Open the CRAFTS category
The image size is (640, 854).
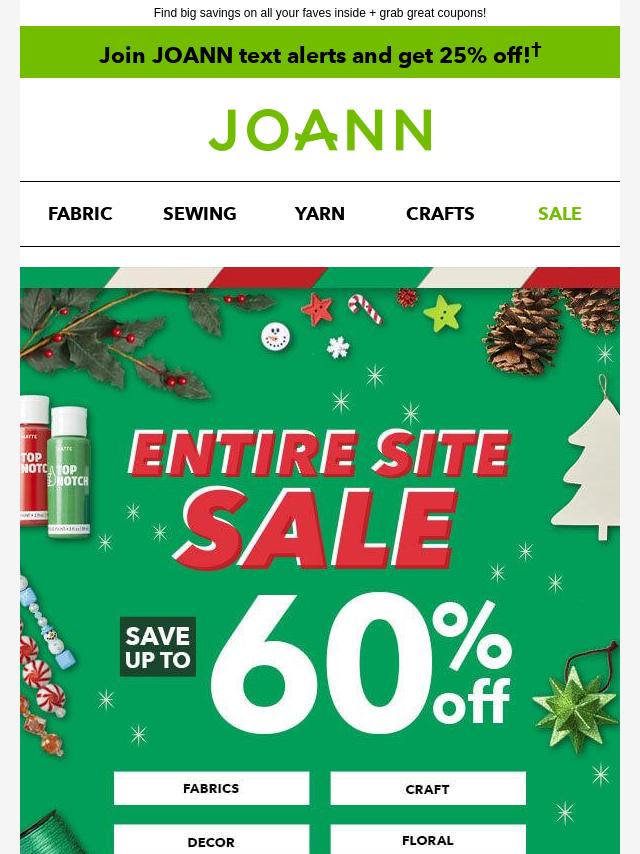pyautogui.click(x=440, y=213)
